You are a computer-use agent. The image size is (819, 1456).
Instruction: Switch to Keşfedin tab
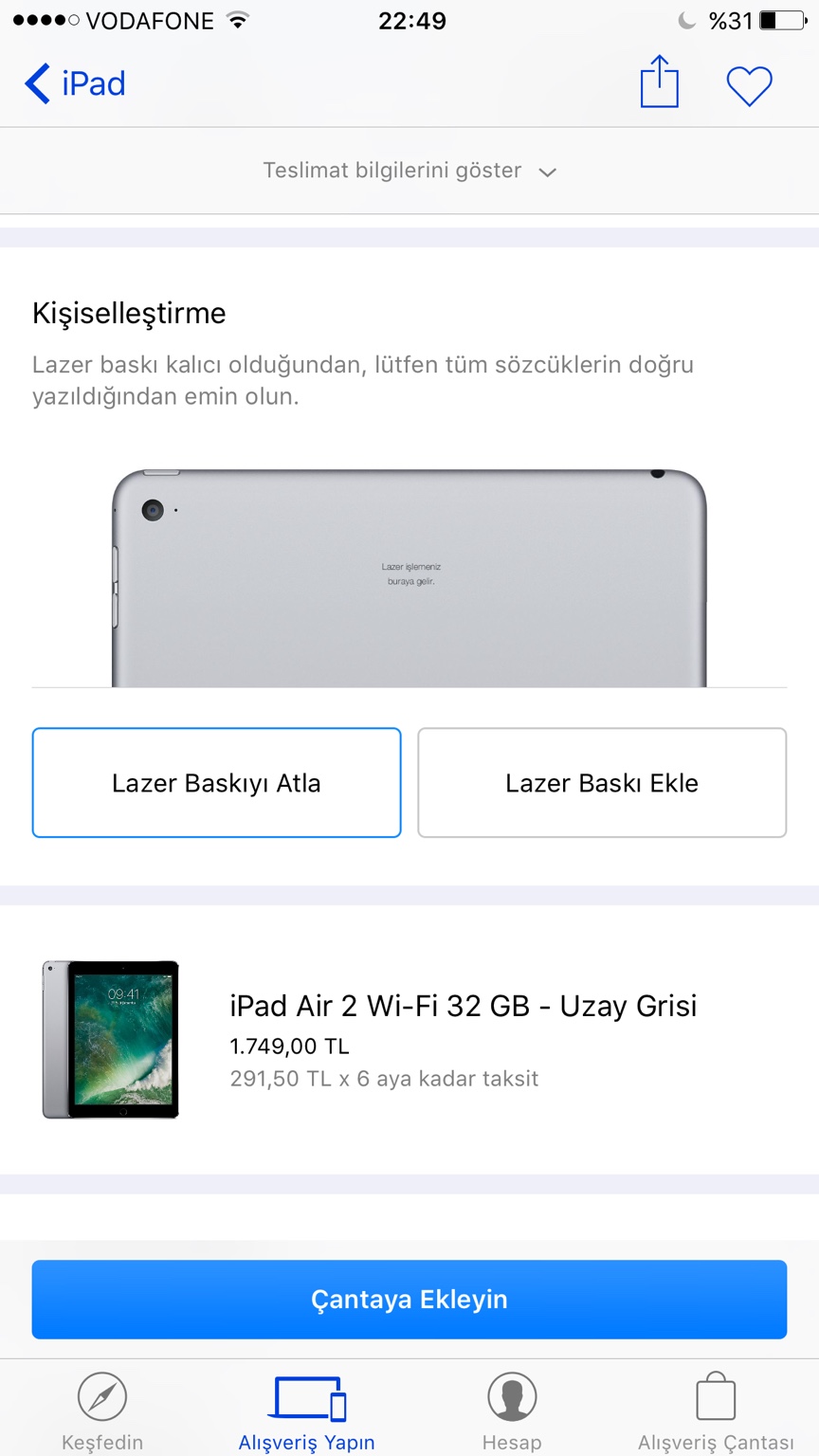(x=102, y=1410)
